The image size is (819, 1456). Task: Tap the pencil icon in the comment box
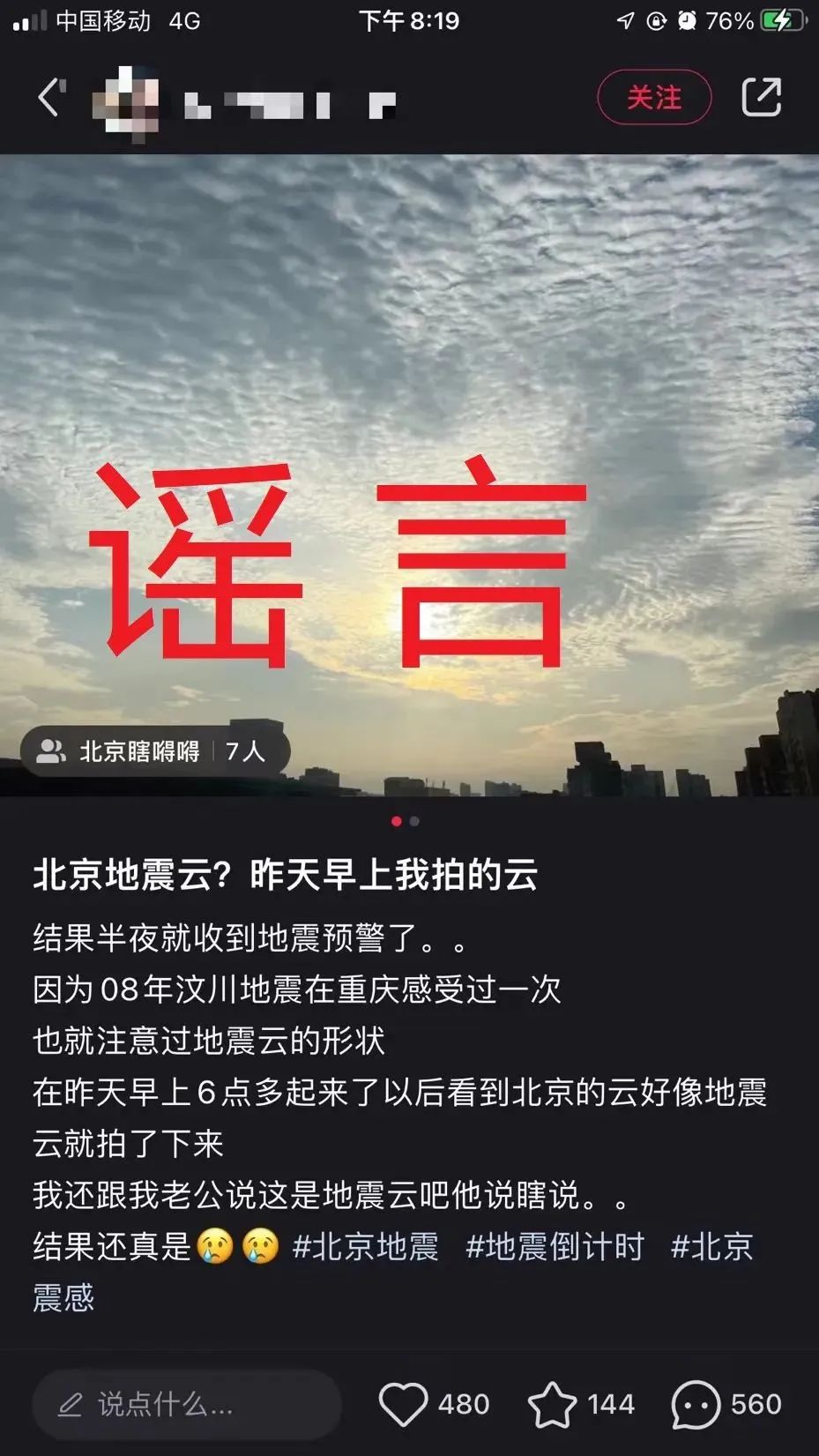(71, 1402)
